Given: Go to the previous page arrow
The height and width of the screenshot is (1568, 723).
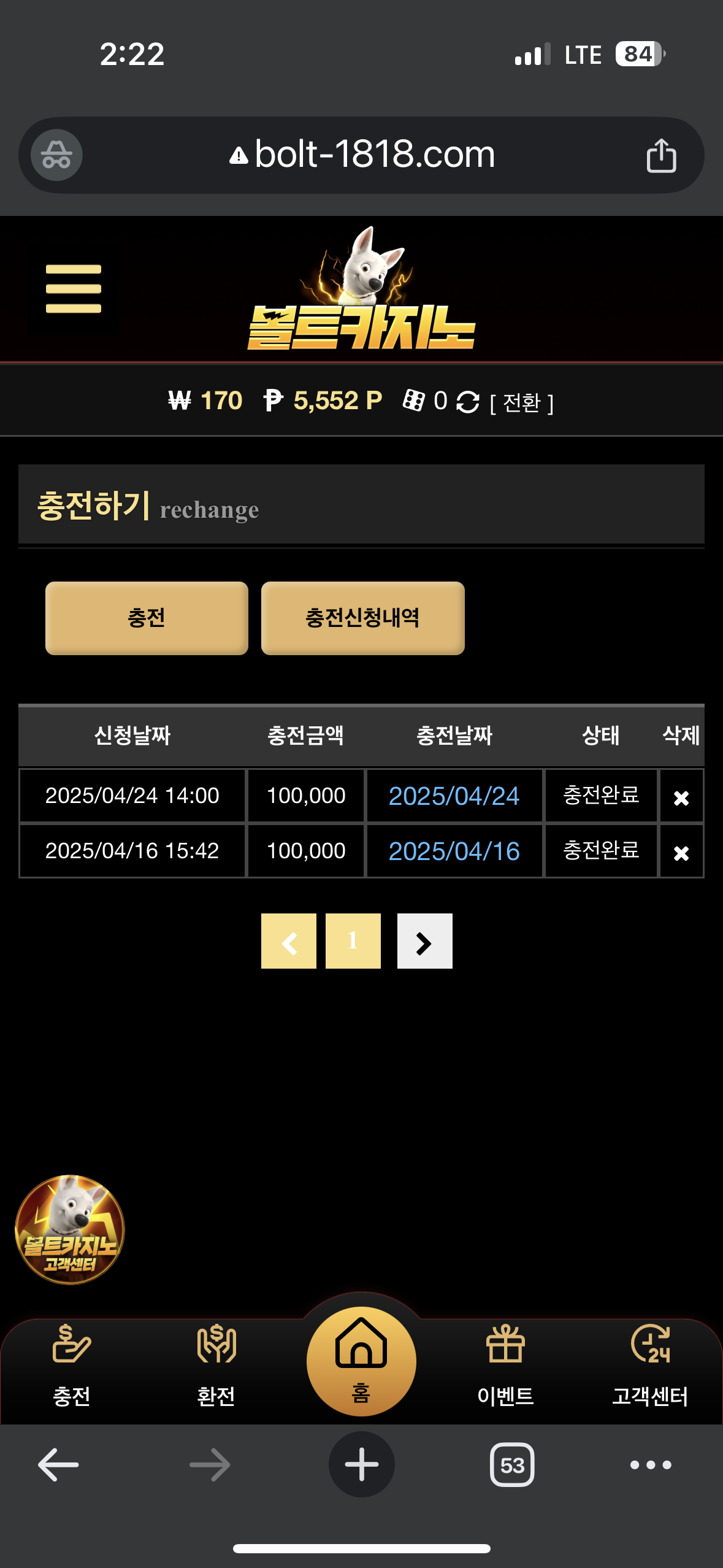Looking at the screenshot, I should pos(289,942).
